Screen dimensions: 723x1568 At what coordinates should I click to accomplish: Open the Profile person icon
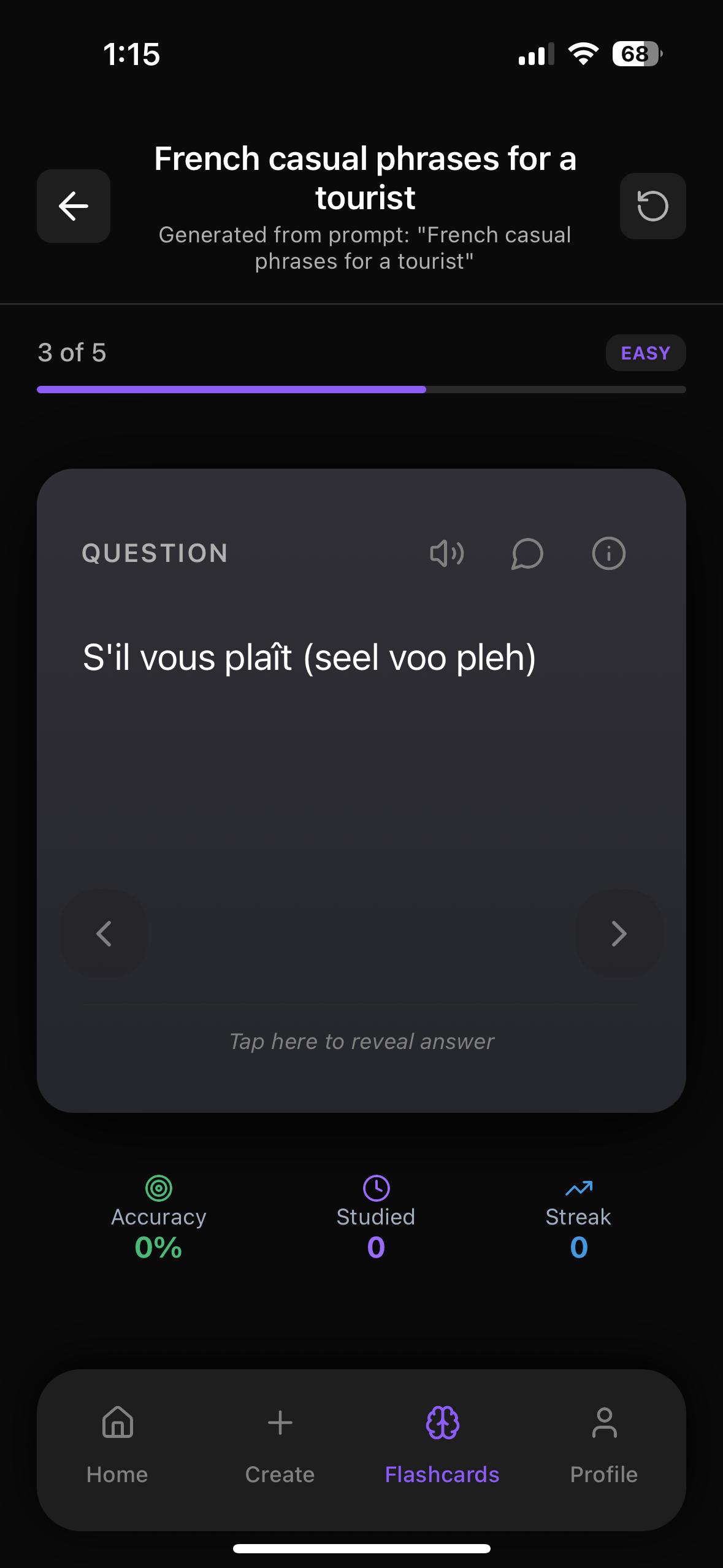point(604,1422)
